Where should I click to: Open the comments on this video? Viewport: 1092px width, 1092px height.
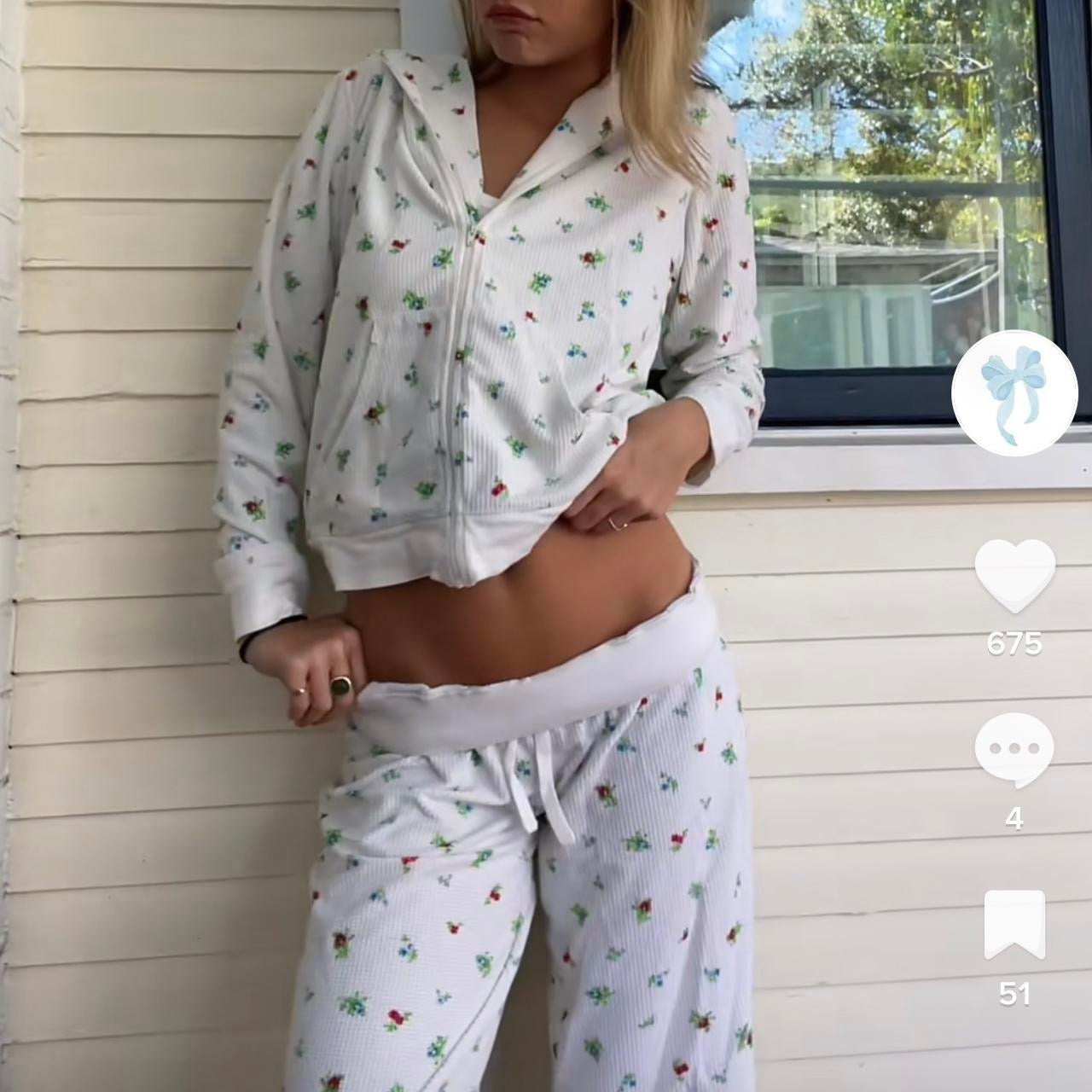tap(1014, 750)
